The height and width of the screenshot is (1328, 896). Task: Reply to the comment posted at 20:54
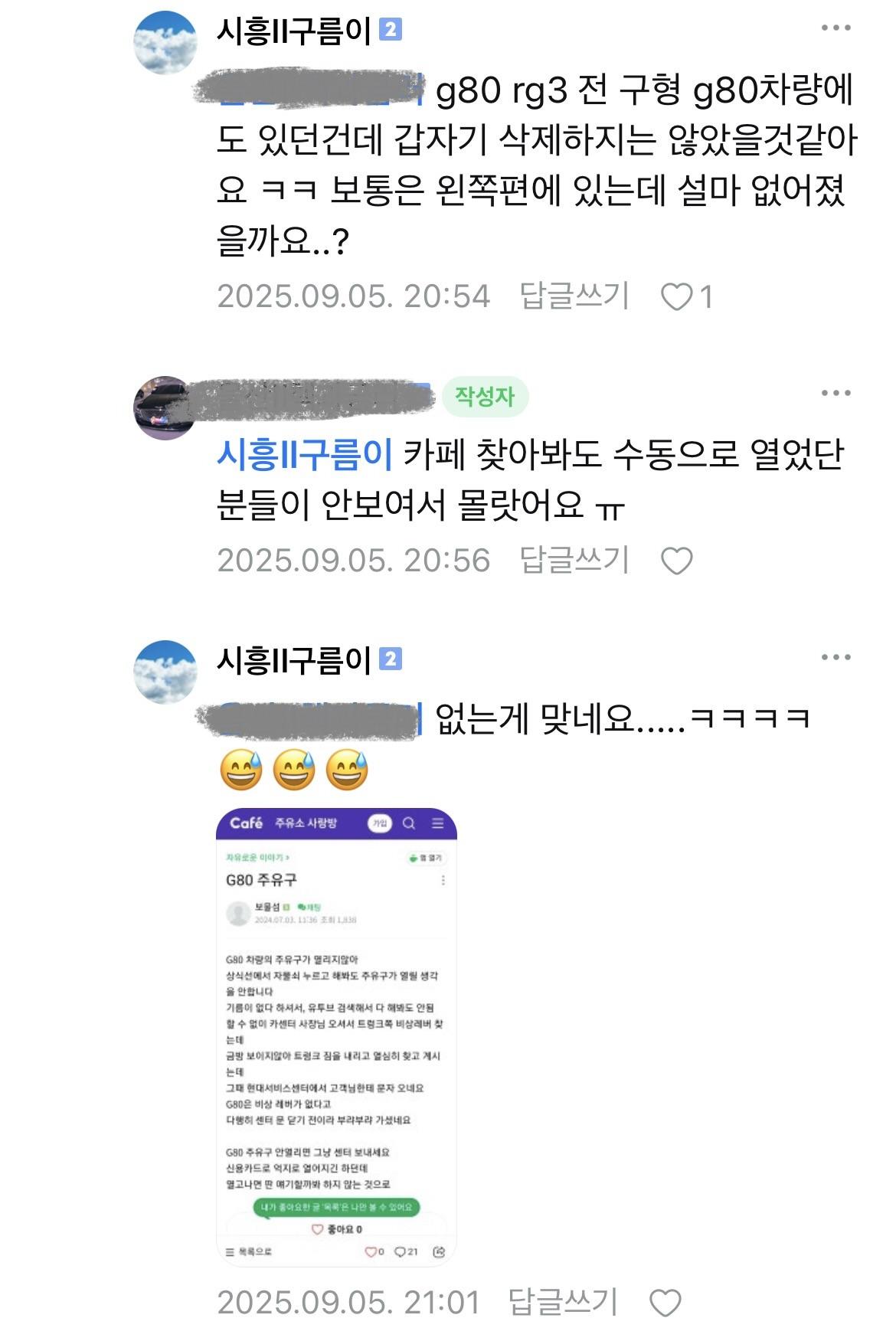tap(574, 296)
